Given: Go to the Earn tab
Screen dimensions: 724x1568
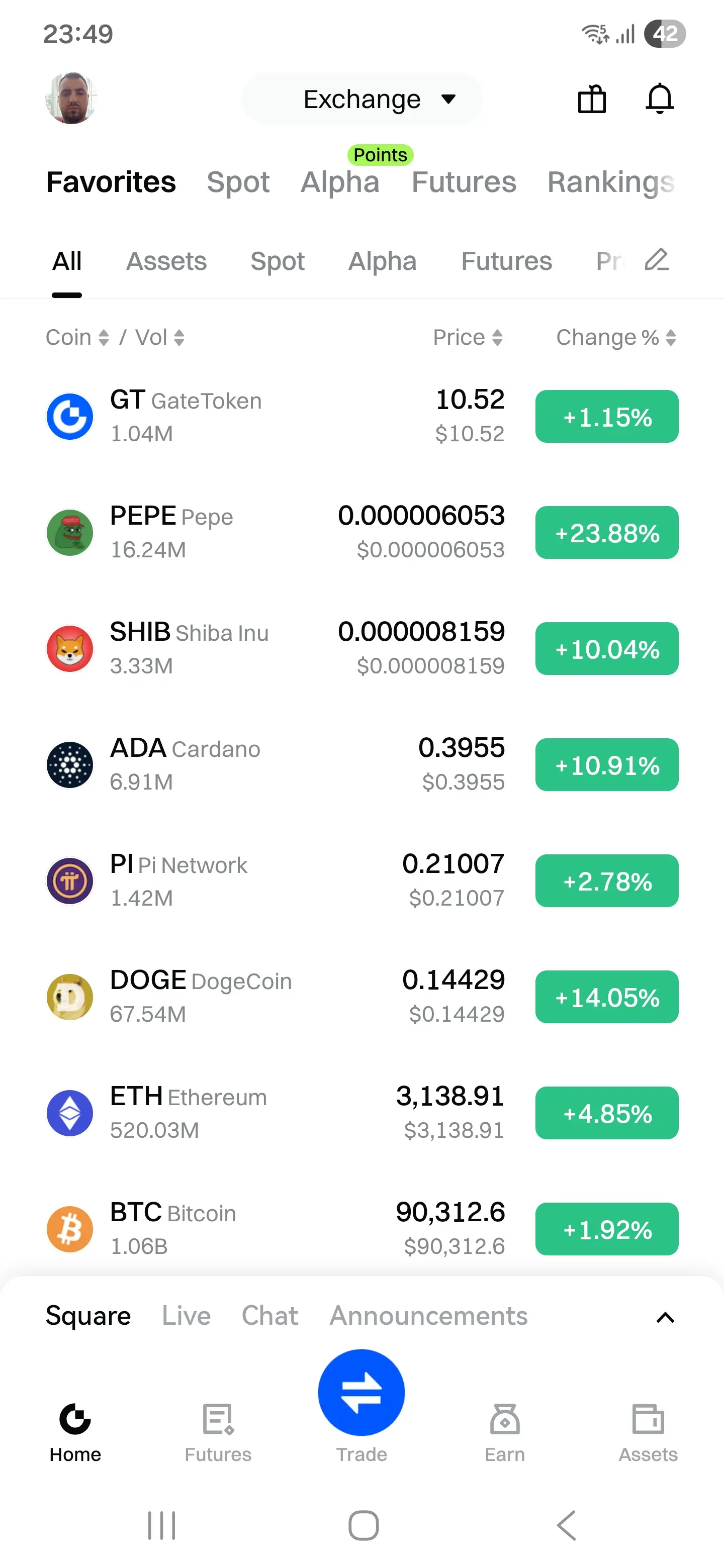Looking at the screenshot, I should [x=505, y=1433].
